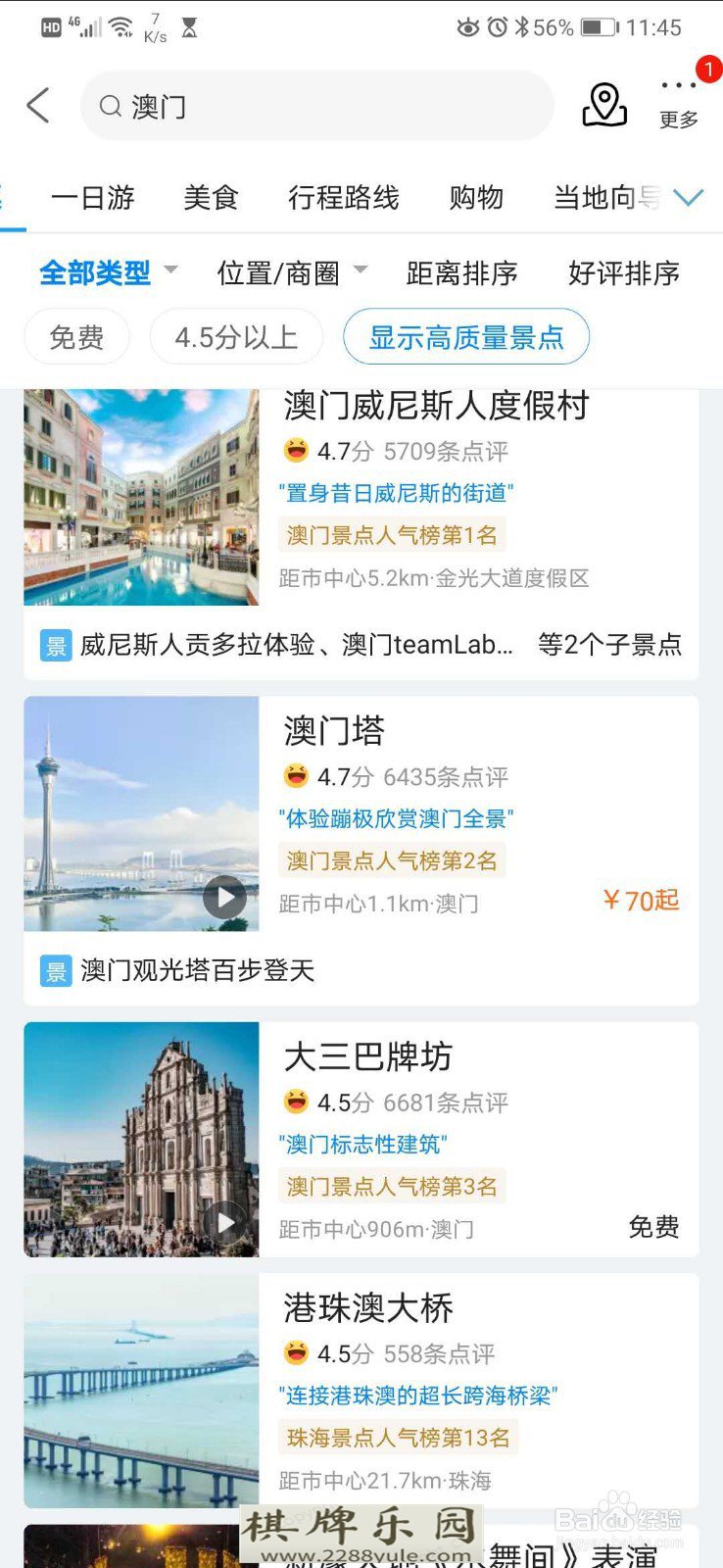Image resolution: width=723 pixels, height=1568 pixels.
Task: Open the 澳门威尼斯人度假村 attraction card
Action: [x=436, y=406]
